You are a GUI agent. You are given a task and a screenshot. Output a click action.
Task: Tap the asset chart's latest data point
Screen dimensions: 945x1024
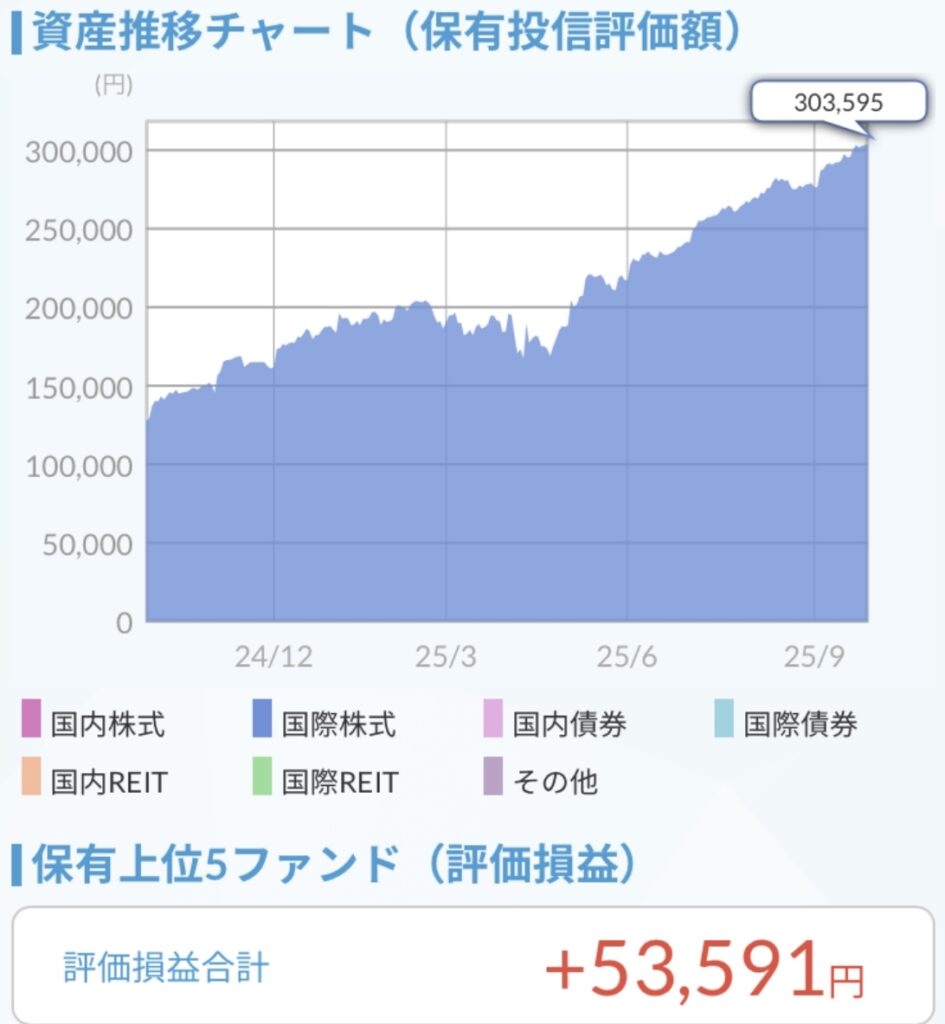[866, 145]
